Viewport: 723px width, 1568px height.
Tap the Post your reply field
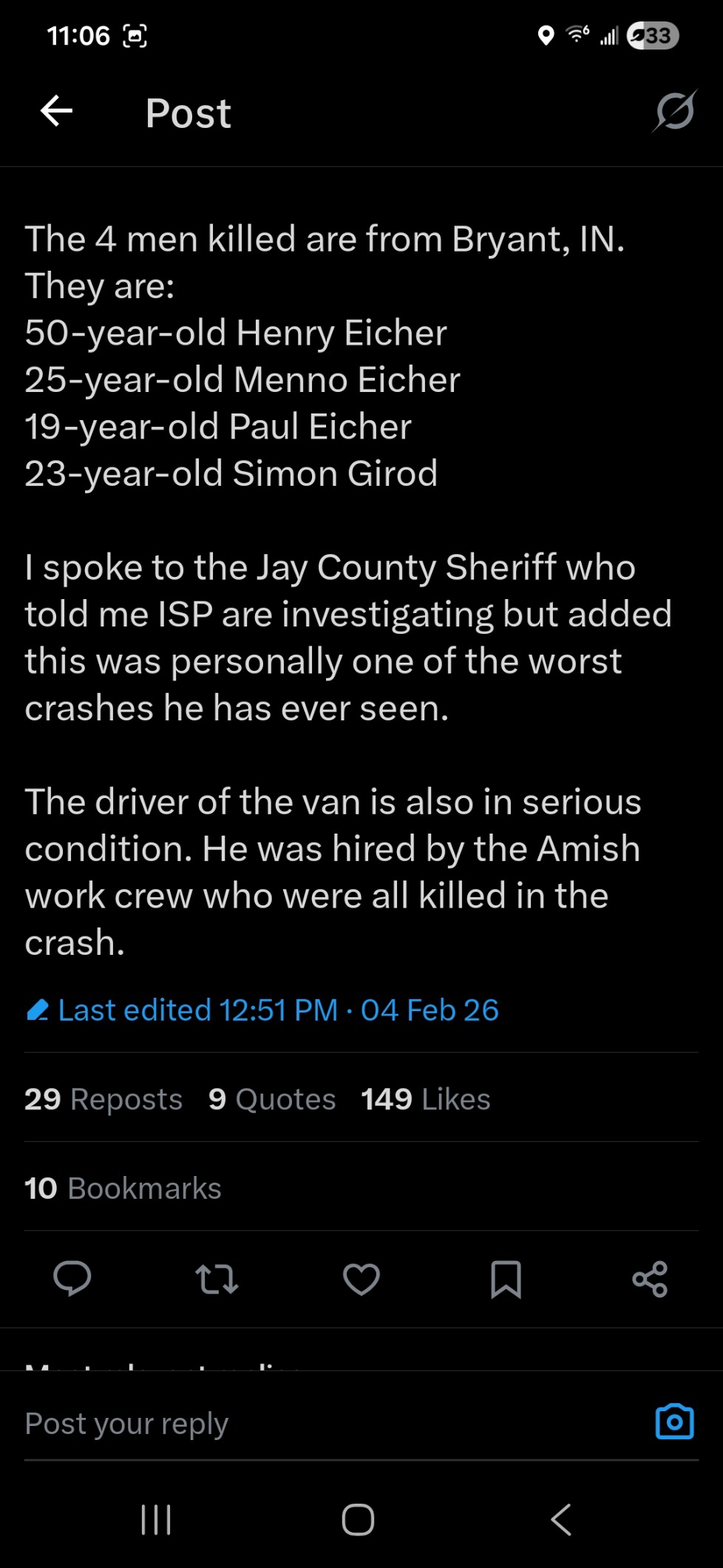tap(296, 1424)
